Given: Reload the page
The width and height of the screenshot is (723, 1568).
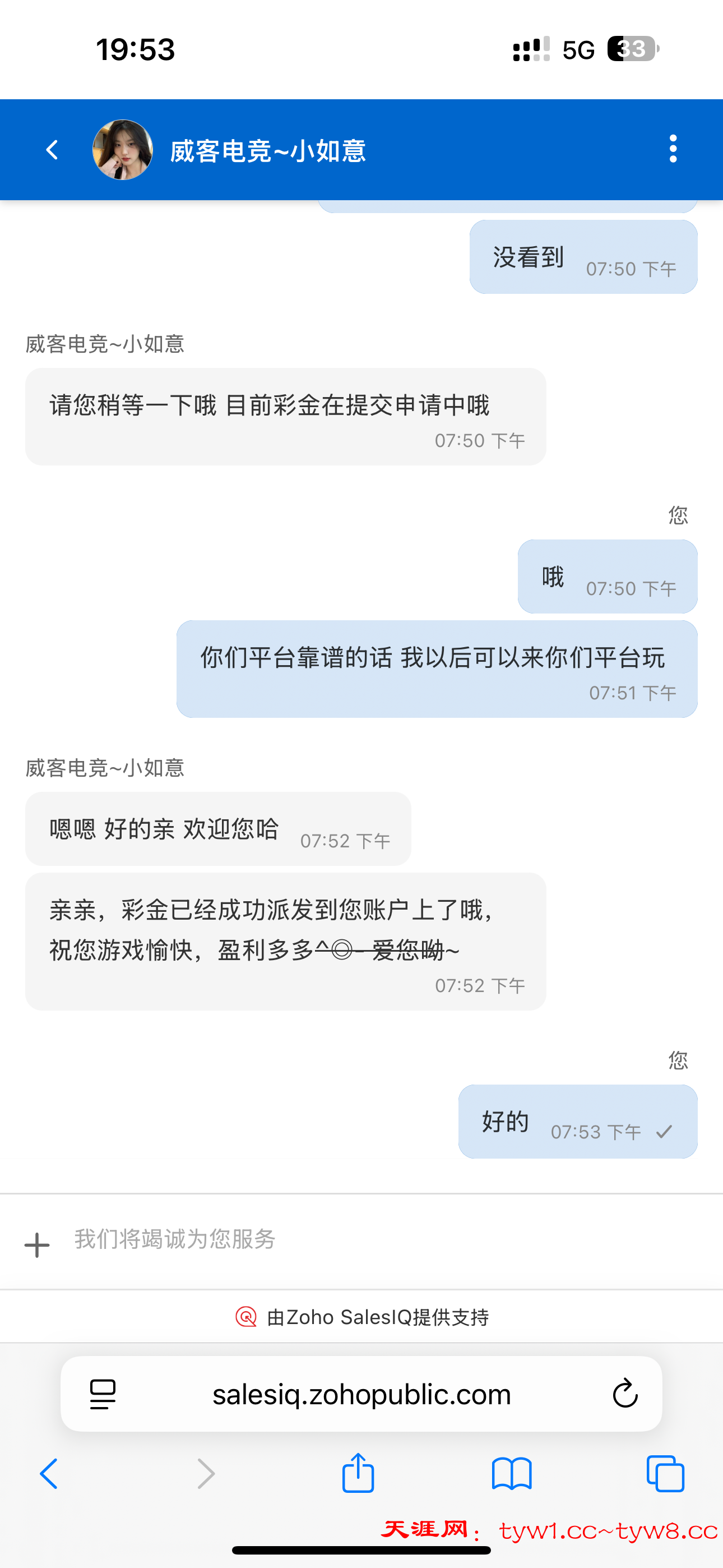Looking at the screenshot, I should coord(624,1394).
